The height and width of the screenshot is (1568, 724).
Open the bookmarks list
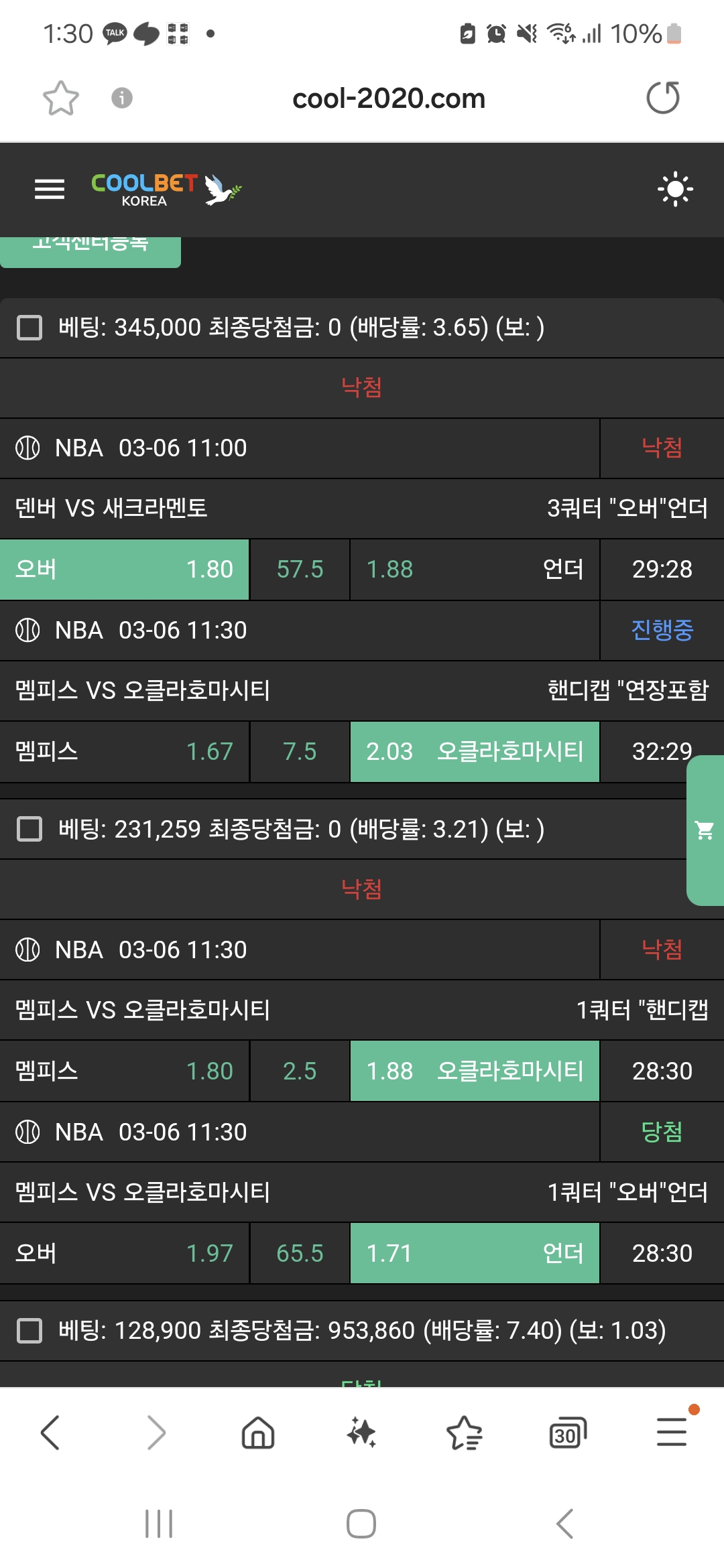pyautogui.click(x=464, y=1433)
